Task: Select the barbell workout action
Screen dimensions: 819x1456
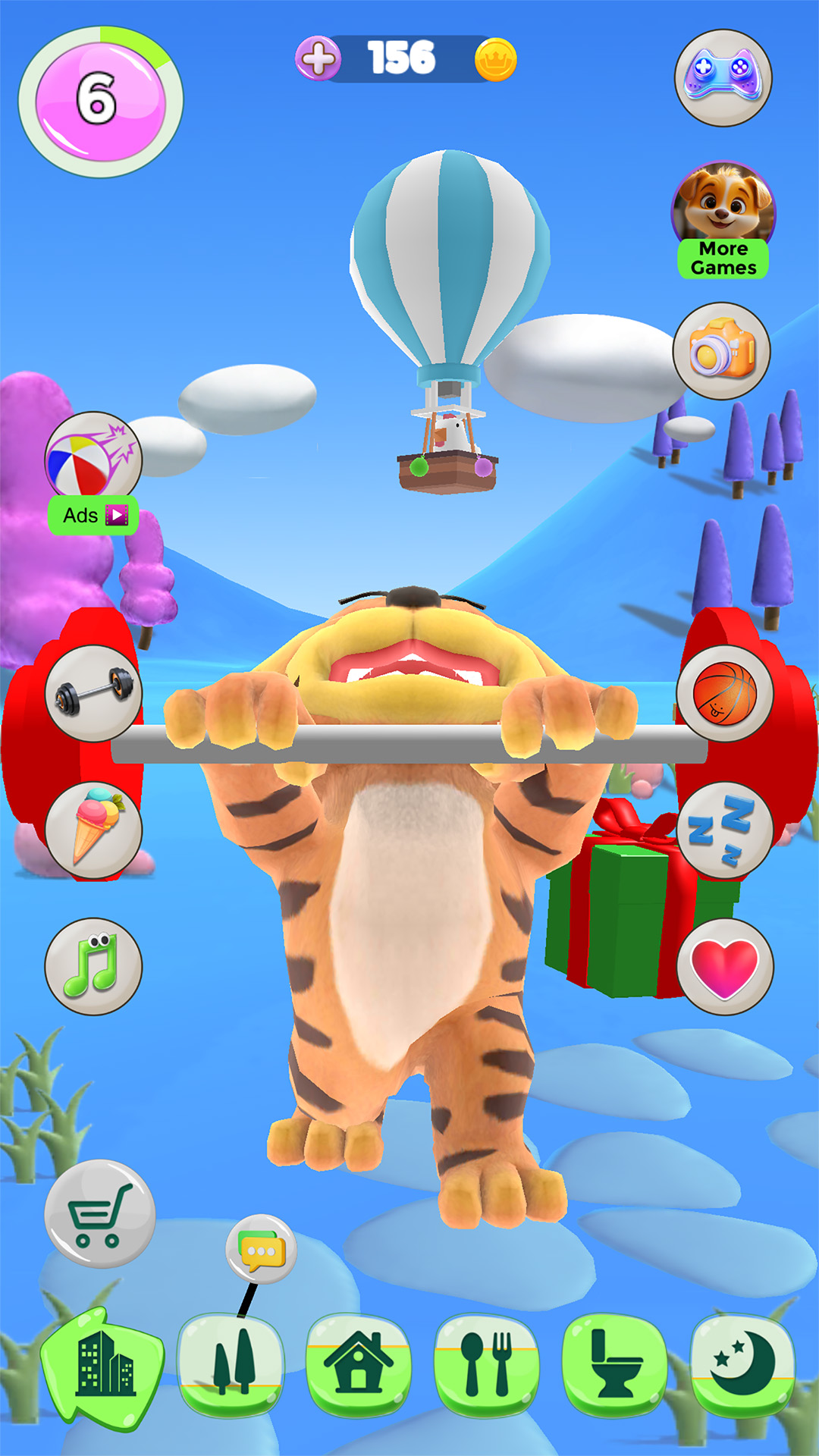Action: click(93, 692)
